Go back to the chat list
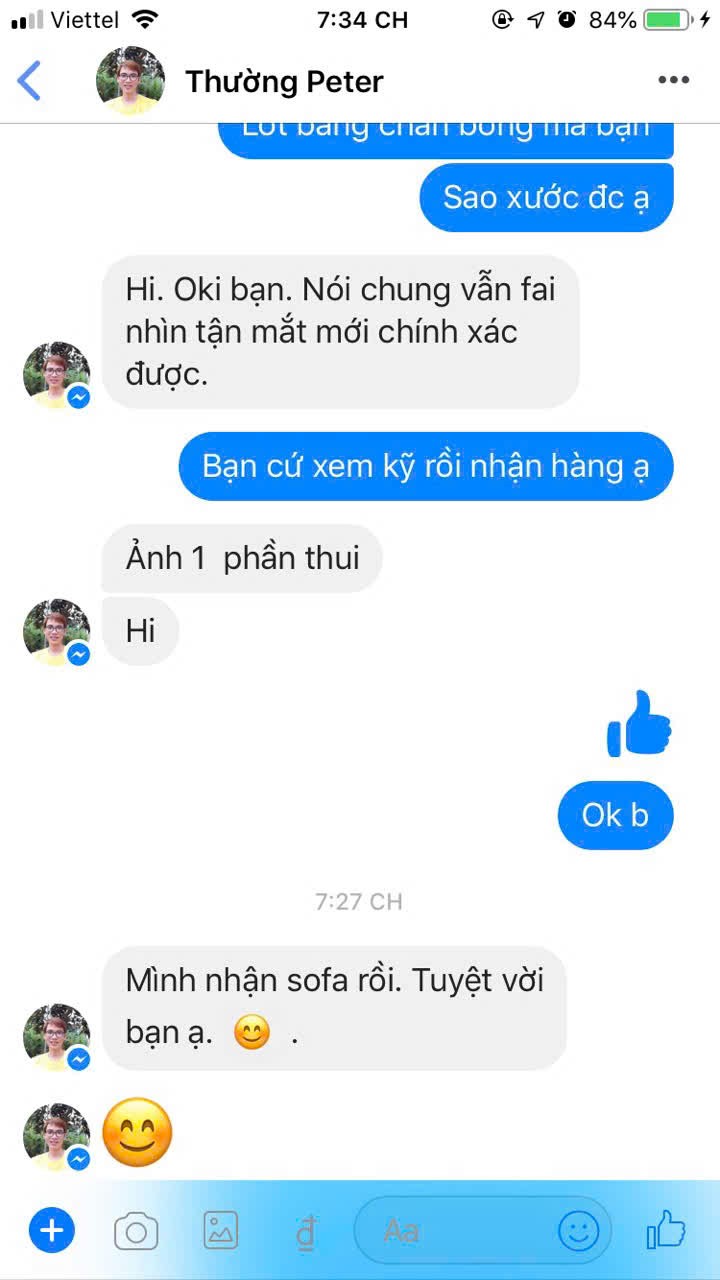This screenshot has width=720, height=1280. point(30,80)
